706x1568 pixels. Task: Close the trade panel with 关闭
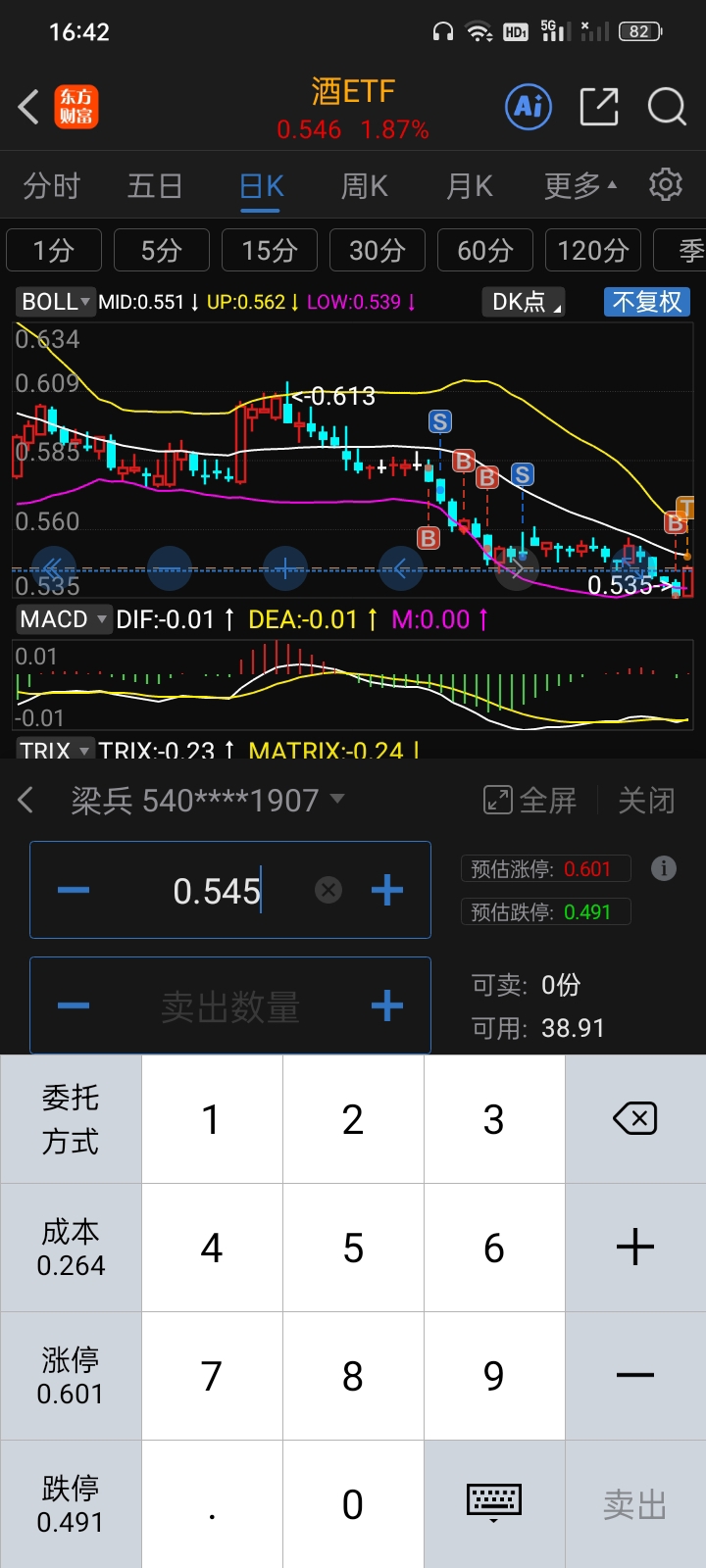coord(646,801)
